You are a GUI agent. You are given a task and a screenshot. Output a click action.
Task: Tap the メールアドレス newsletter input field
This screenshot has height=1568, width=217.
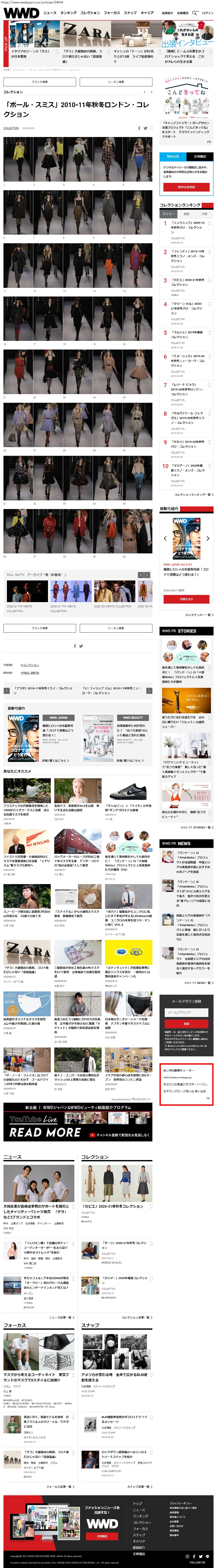tap(186, 1012)
